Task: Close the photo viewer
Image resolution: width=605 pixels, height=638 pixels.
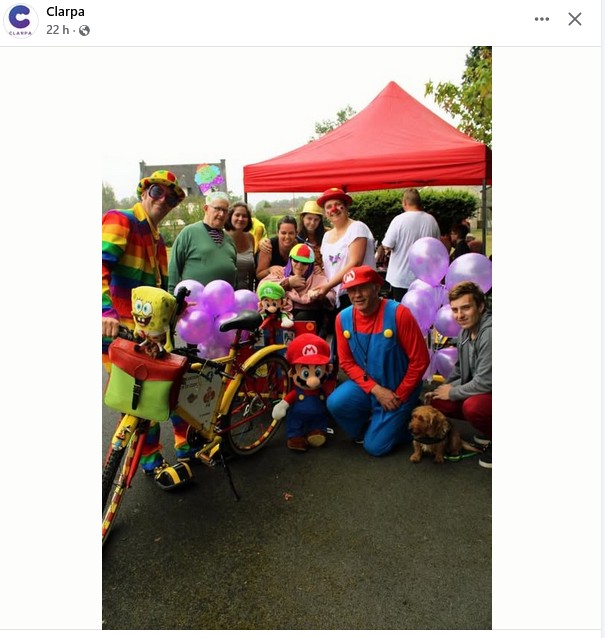Action: coord(575,19)
